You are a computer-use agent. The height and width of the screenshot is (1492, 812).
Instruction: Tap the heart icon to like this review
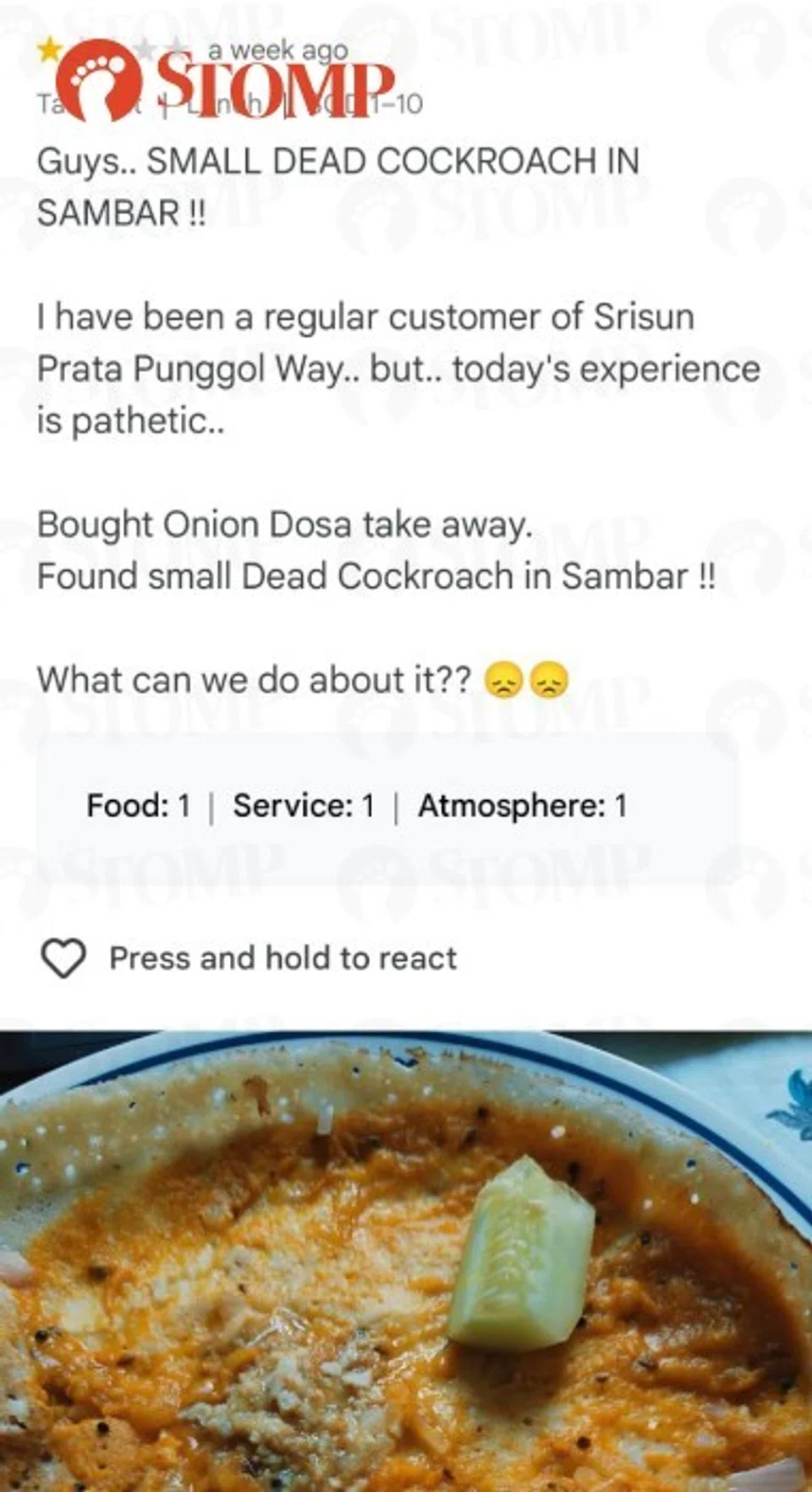click(63, 958)
